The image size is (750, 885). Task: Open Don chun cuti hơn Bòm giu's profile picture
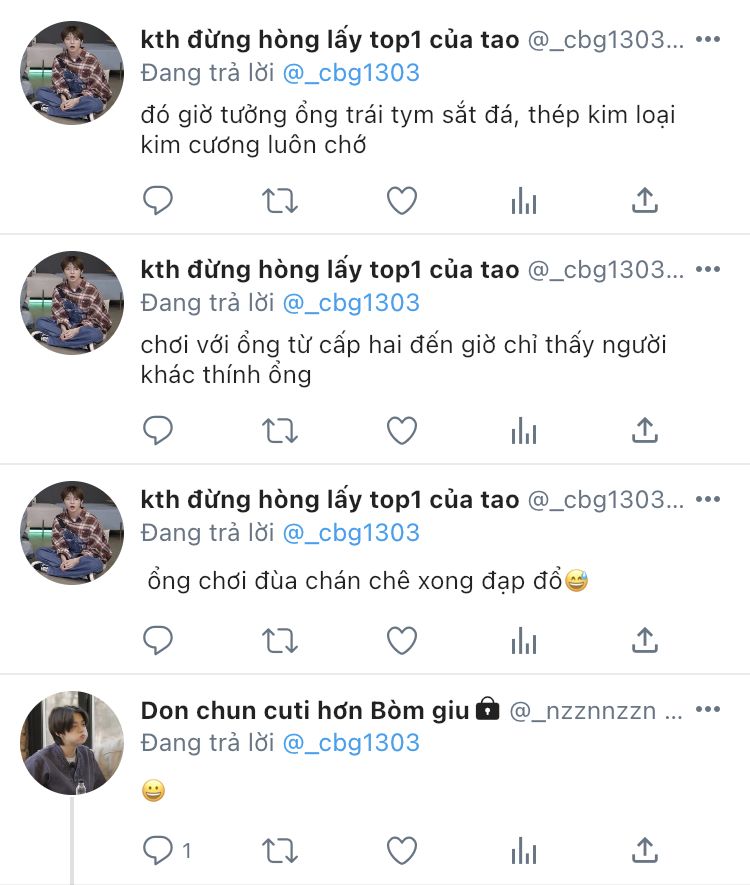coord(72,743)
